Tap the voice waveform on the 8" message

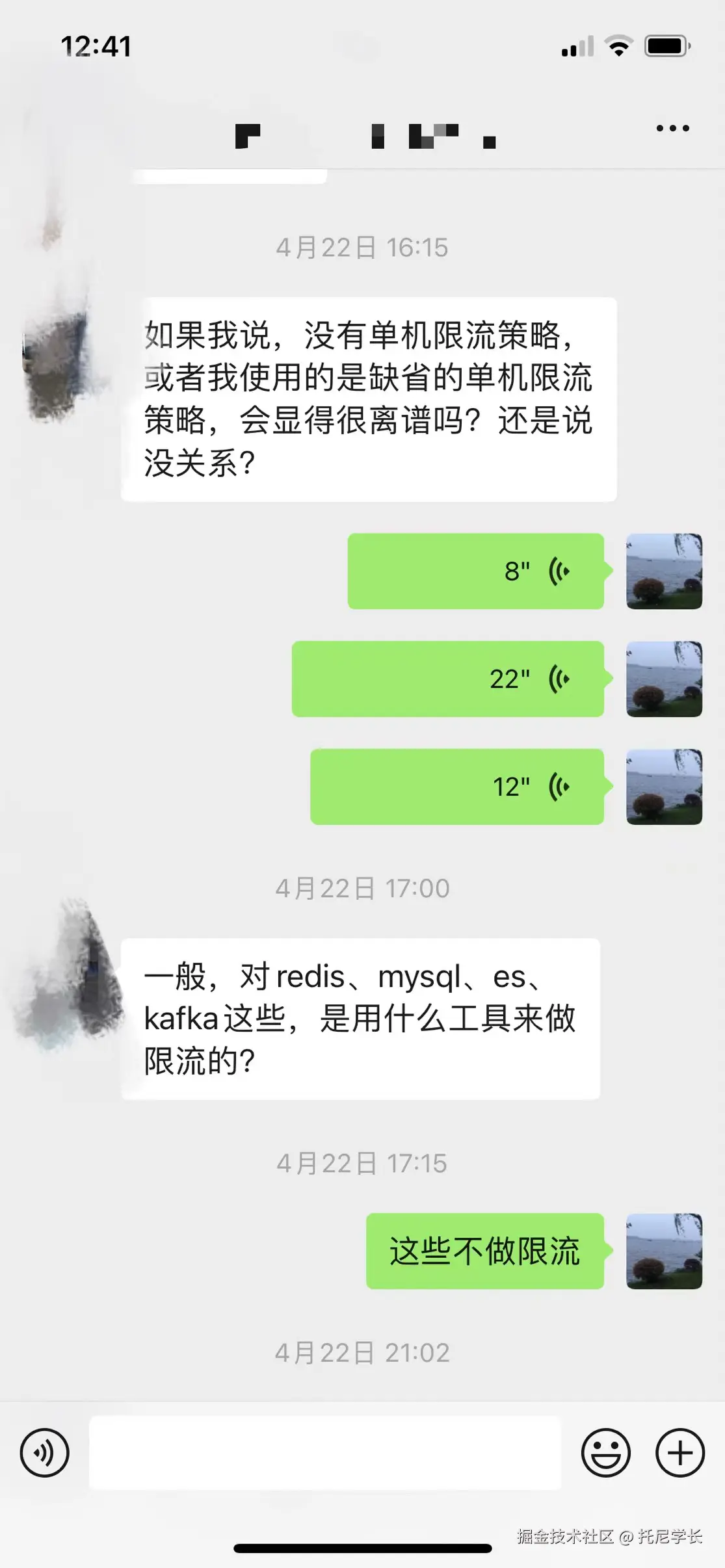(559, 571)
